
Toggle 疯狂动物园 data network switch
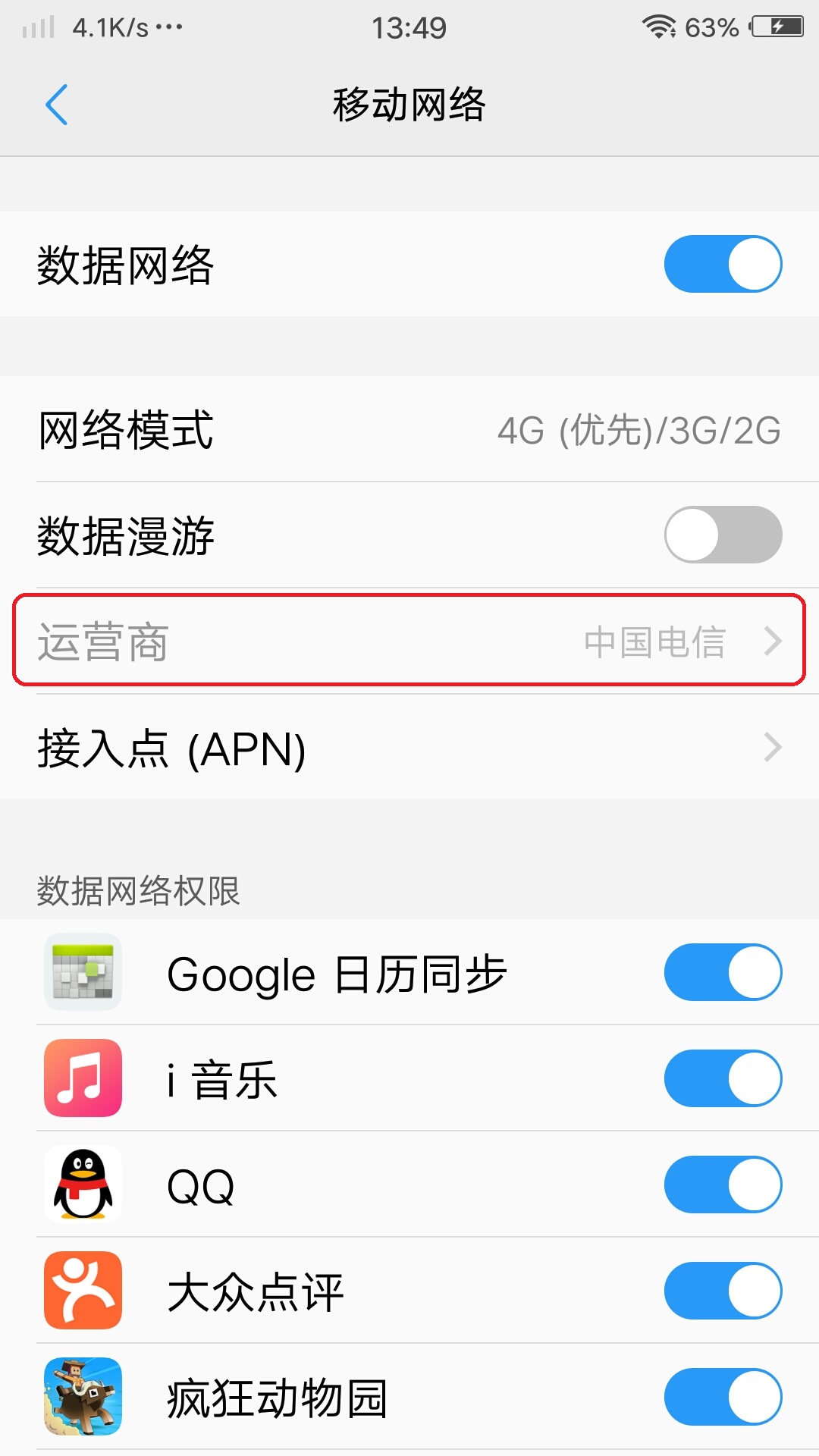723,1397
